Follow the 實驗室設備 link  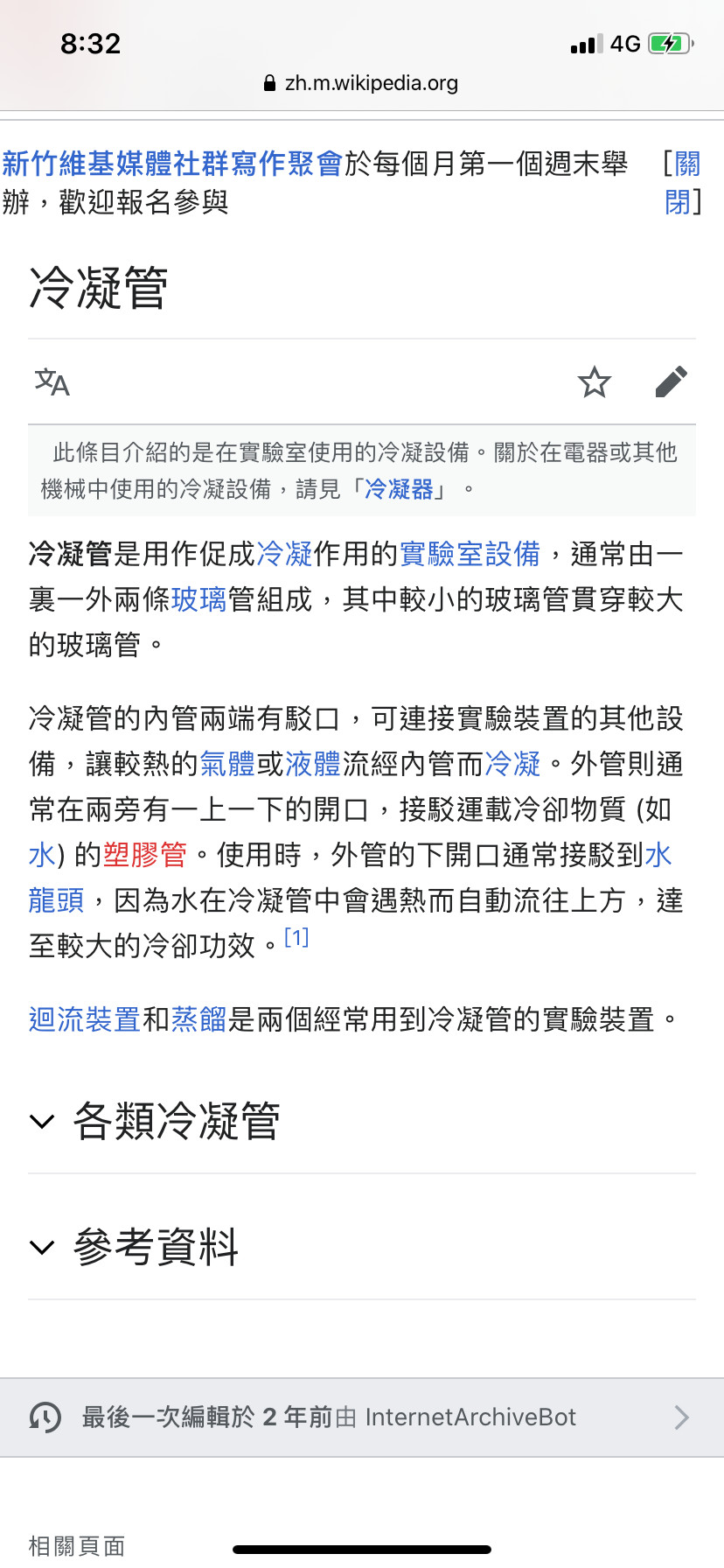[x=470, y=554]
